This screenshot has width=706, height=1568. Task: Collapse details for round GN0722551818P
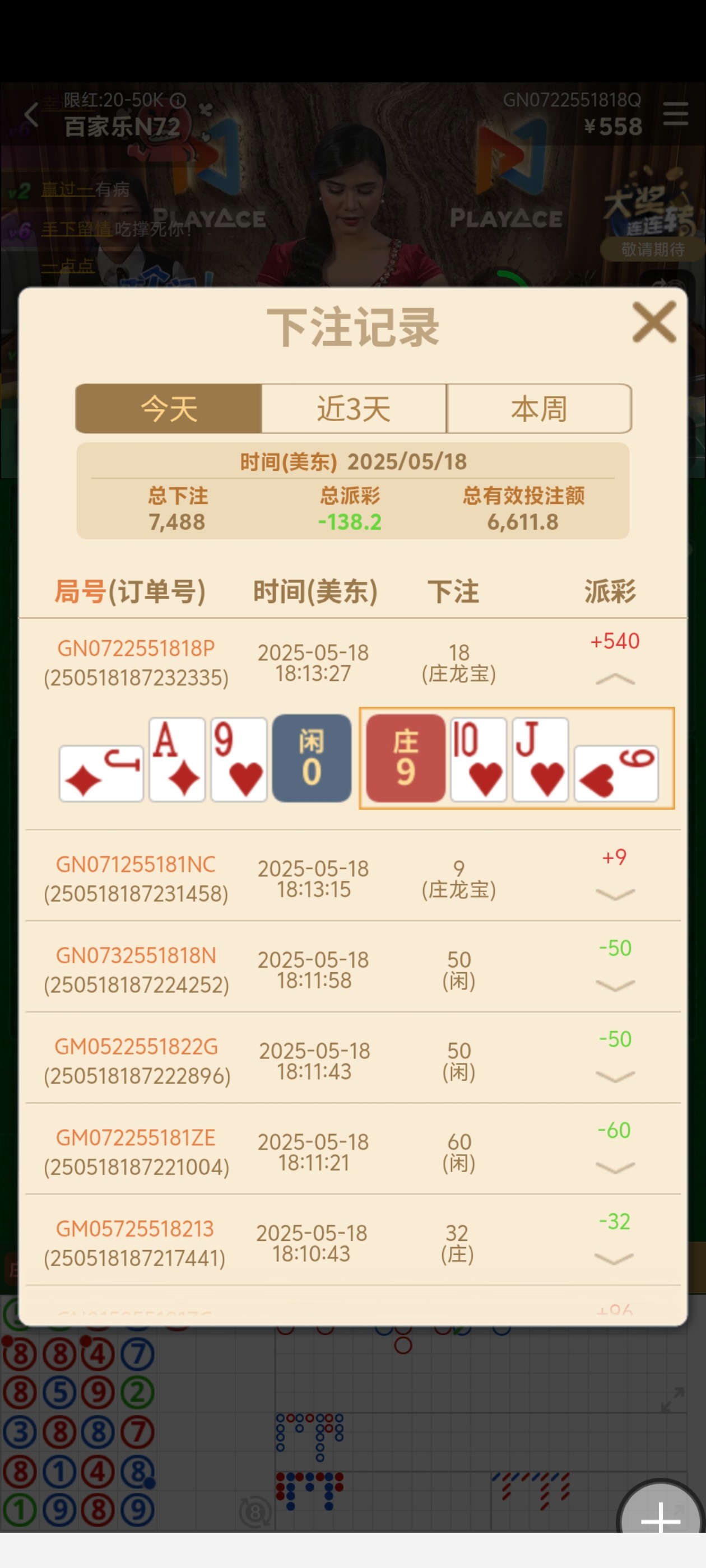pos(615,679)
